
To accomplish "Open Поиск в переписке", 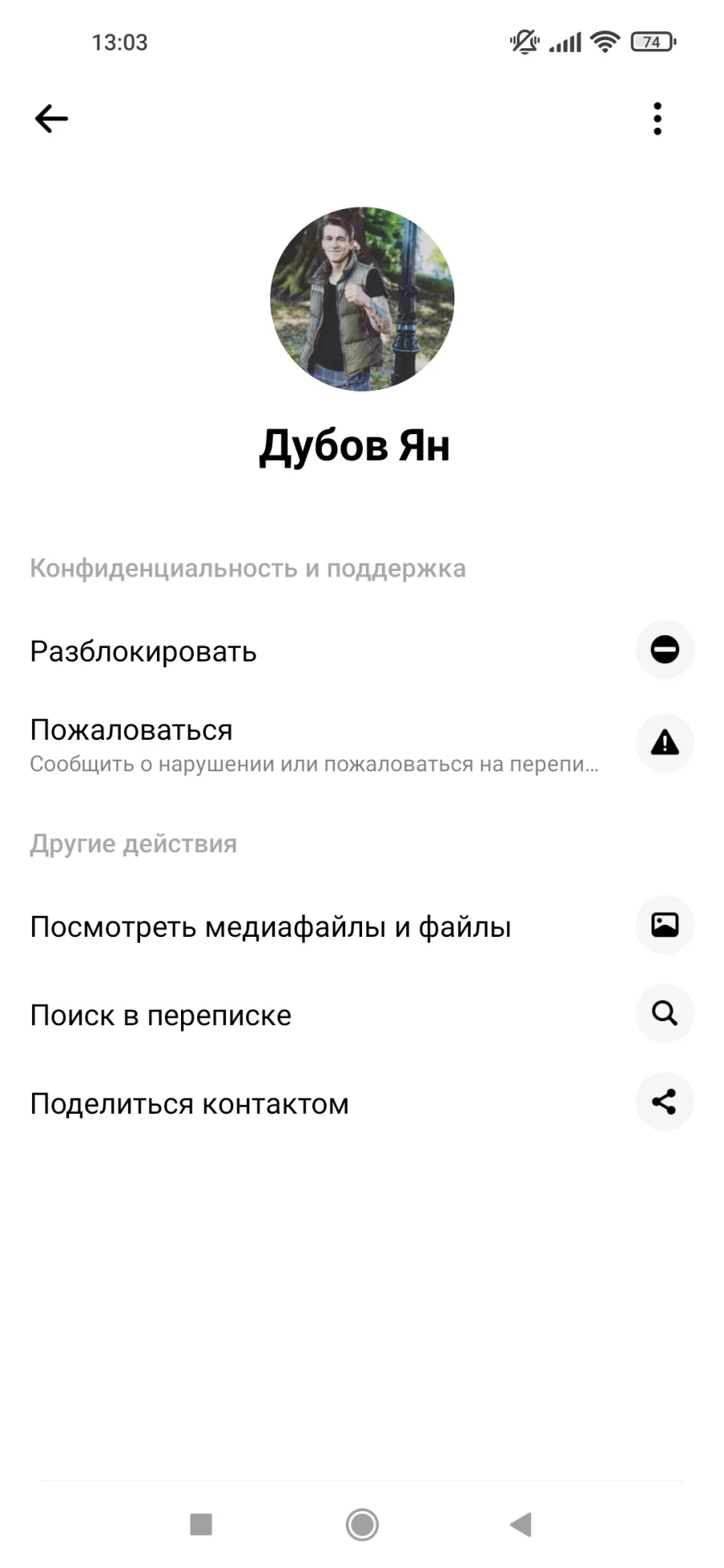I will pyautogui.click(x=362, y=1014).
